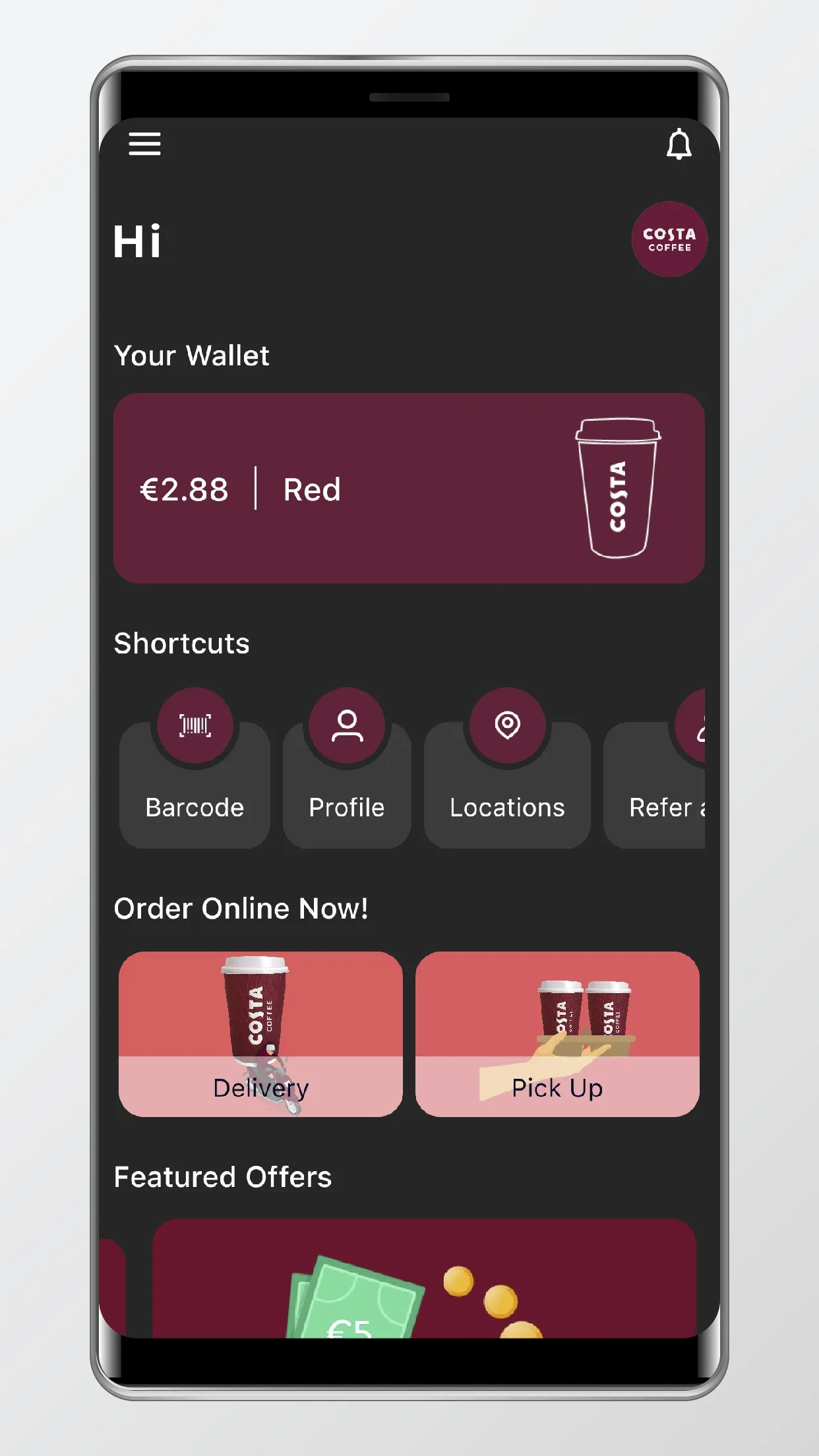
Task: Open the notifications bell
Action: (679, 144)
